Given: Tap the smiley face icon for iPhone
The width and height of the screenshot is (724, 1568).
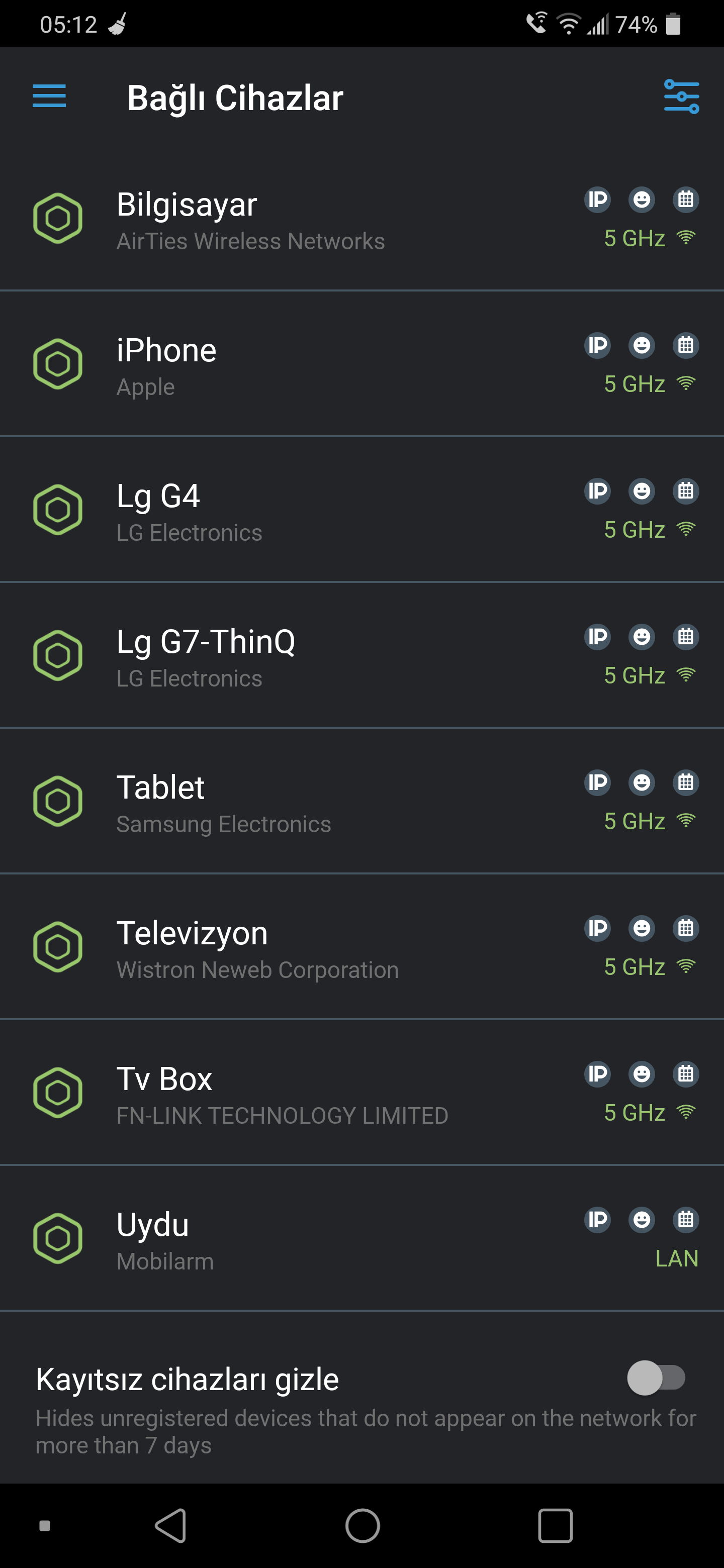Looking at the screenshot, I should [x=642, y=345].
